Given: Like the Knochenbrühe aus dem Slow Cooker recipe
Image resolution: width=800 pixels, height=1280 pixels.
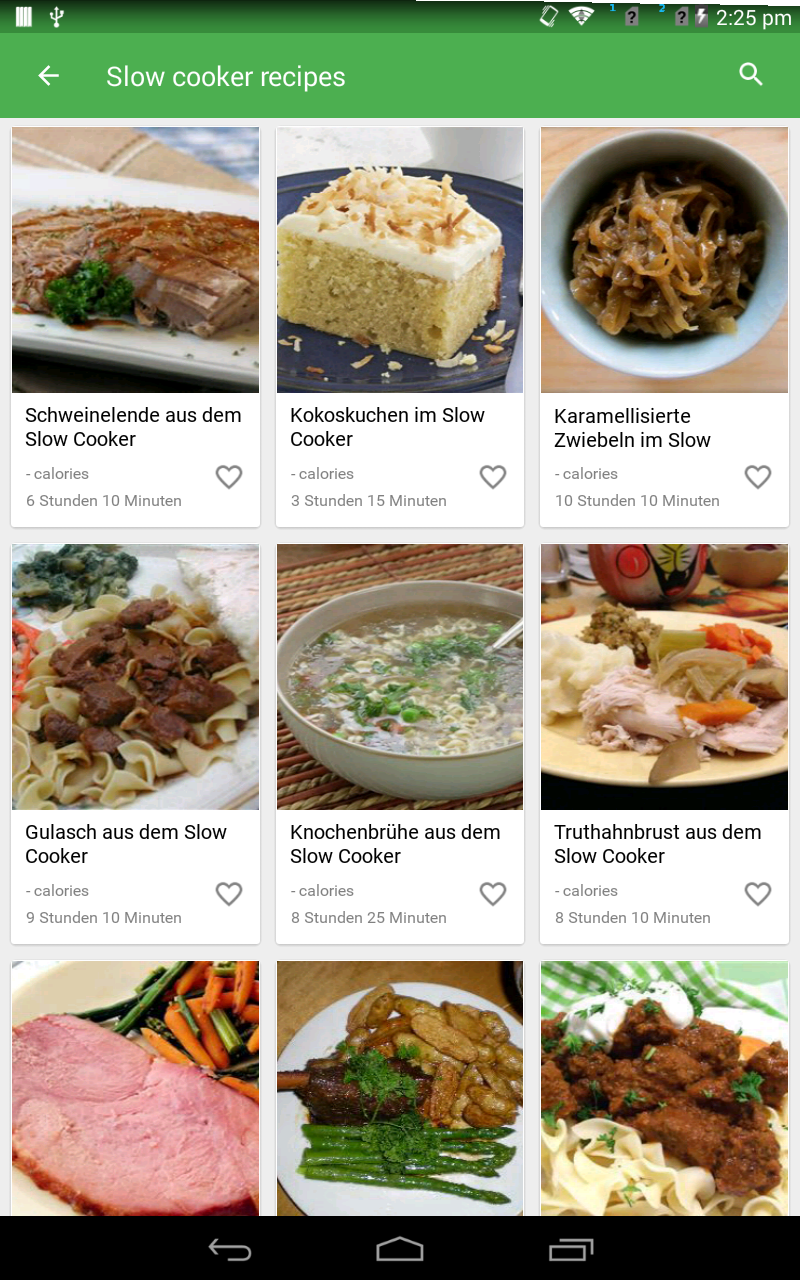Looking at the screenshot, I should 493,894.
